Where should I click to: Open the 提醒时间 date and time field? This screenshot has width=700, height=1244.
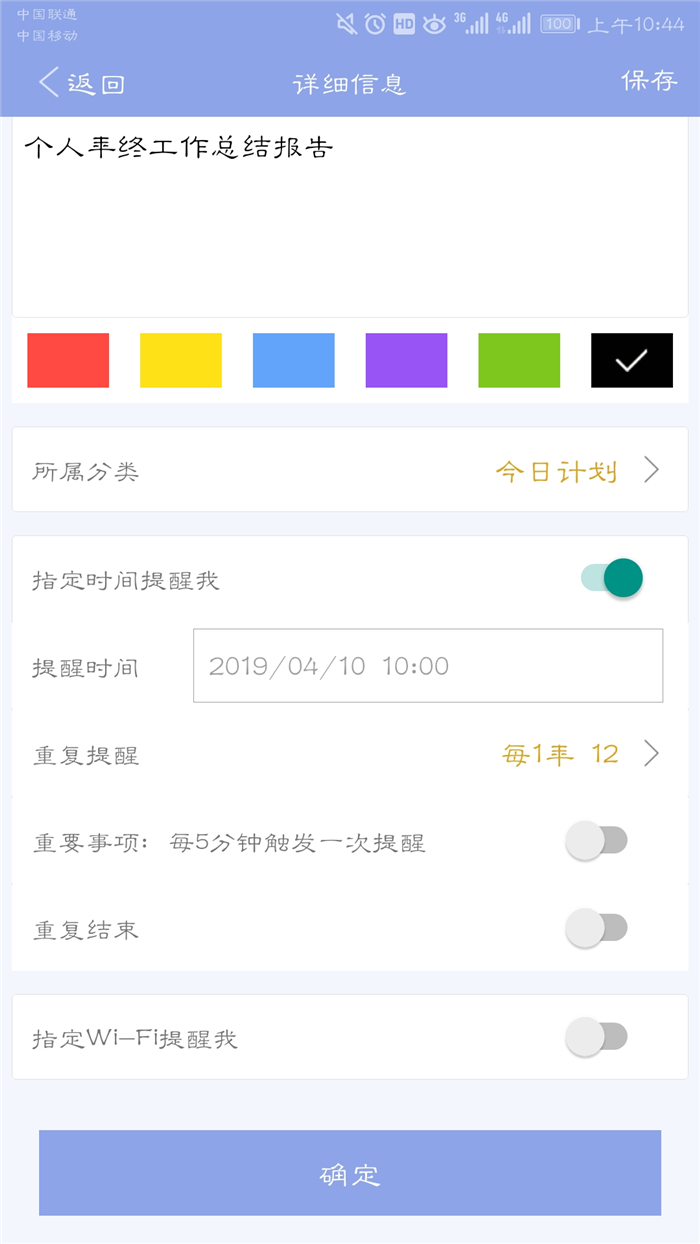428,665
